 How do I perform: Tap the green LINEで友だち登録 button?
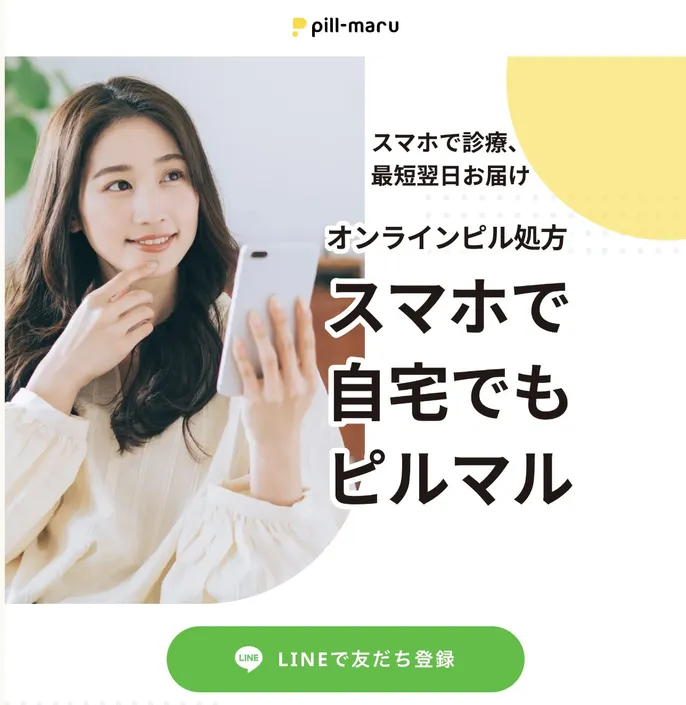[345, 659]
